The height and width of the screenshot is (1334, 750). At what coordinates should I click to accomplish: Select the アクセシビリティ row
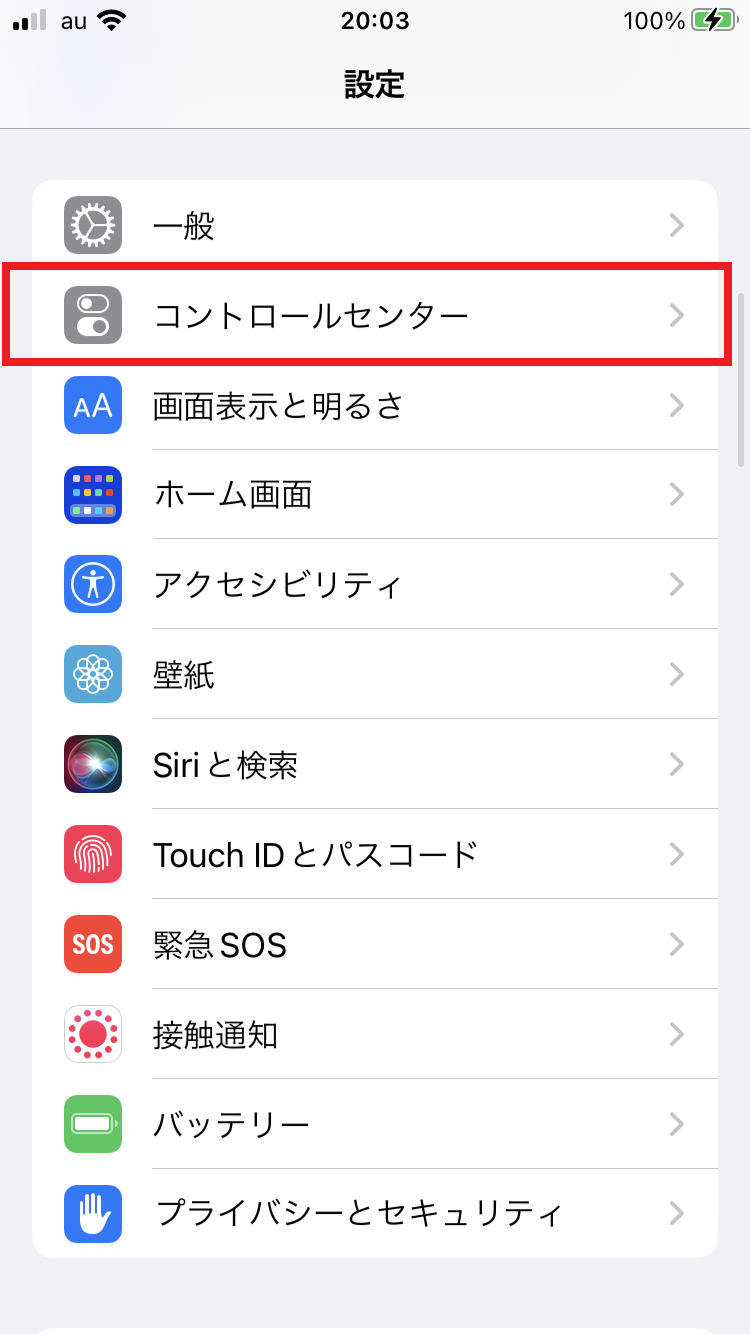point(375,584)
